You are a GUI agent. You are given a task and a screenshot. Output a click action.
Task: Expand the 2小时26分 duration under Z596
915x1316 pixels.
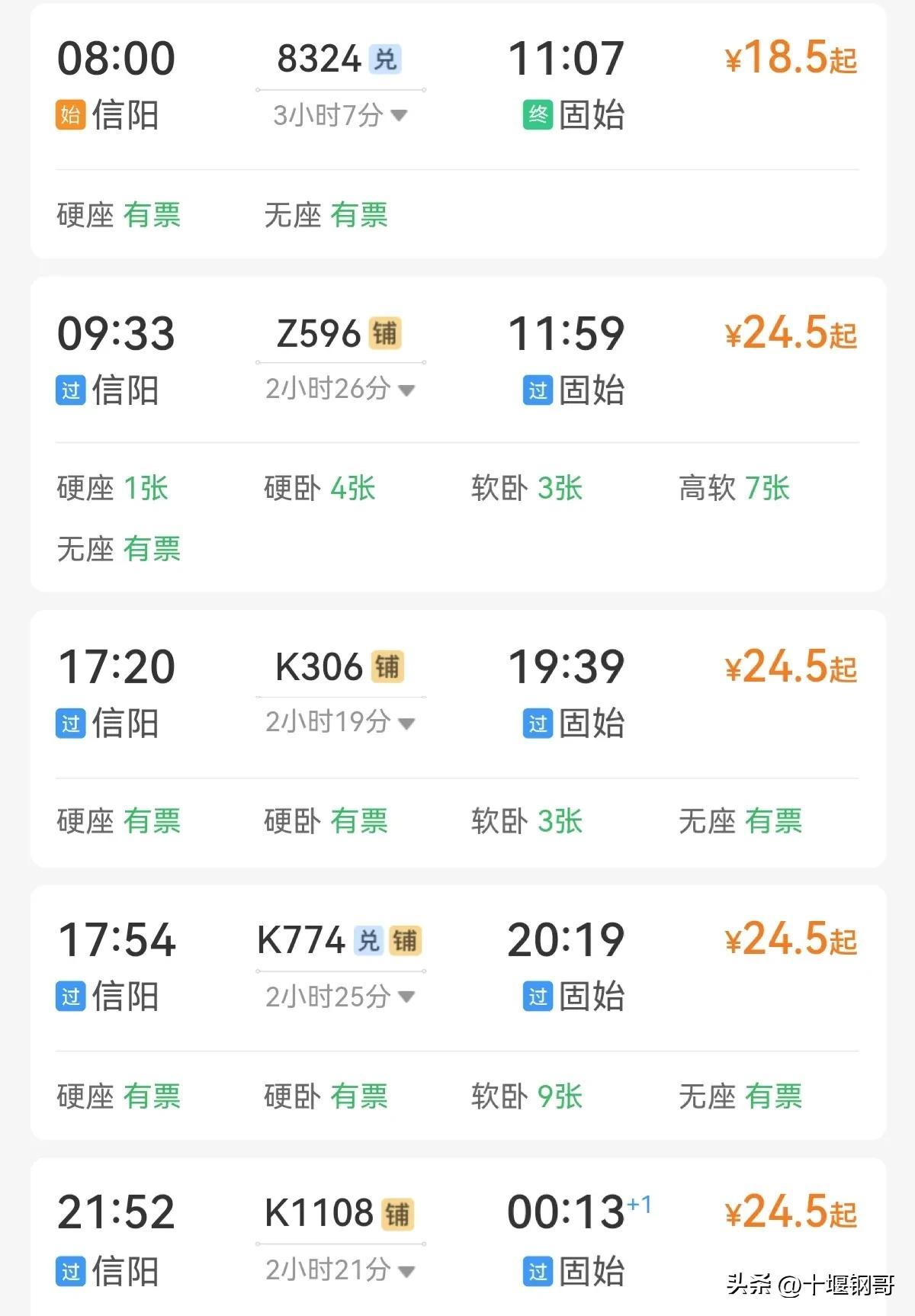click(x=340, y=390)
